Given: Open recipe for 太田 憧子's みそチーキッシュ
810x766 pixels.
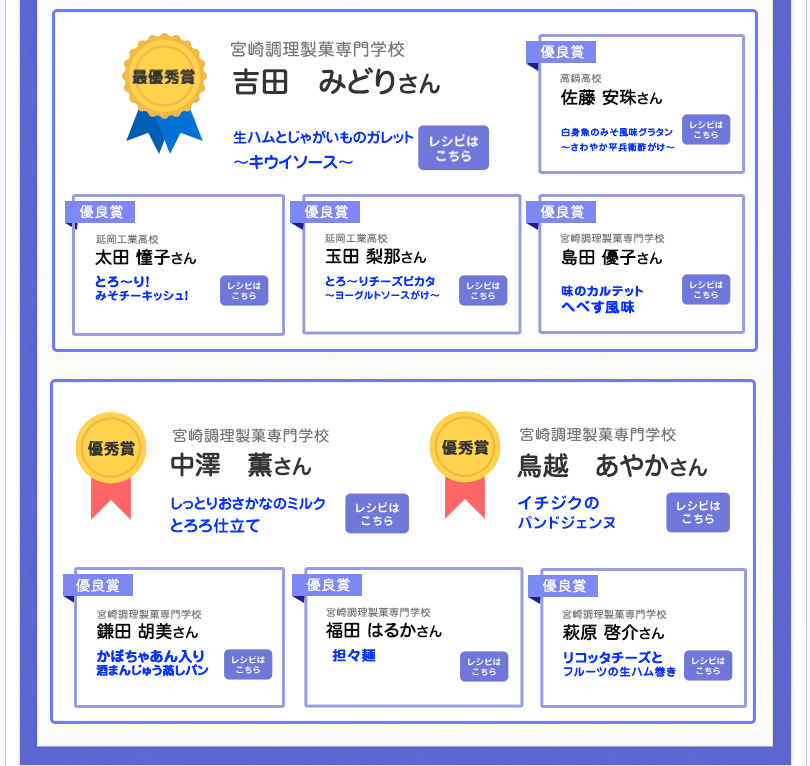Looking at the screenshot, I should tap(244, 290).
